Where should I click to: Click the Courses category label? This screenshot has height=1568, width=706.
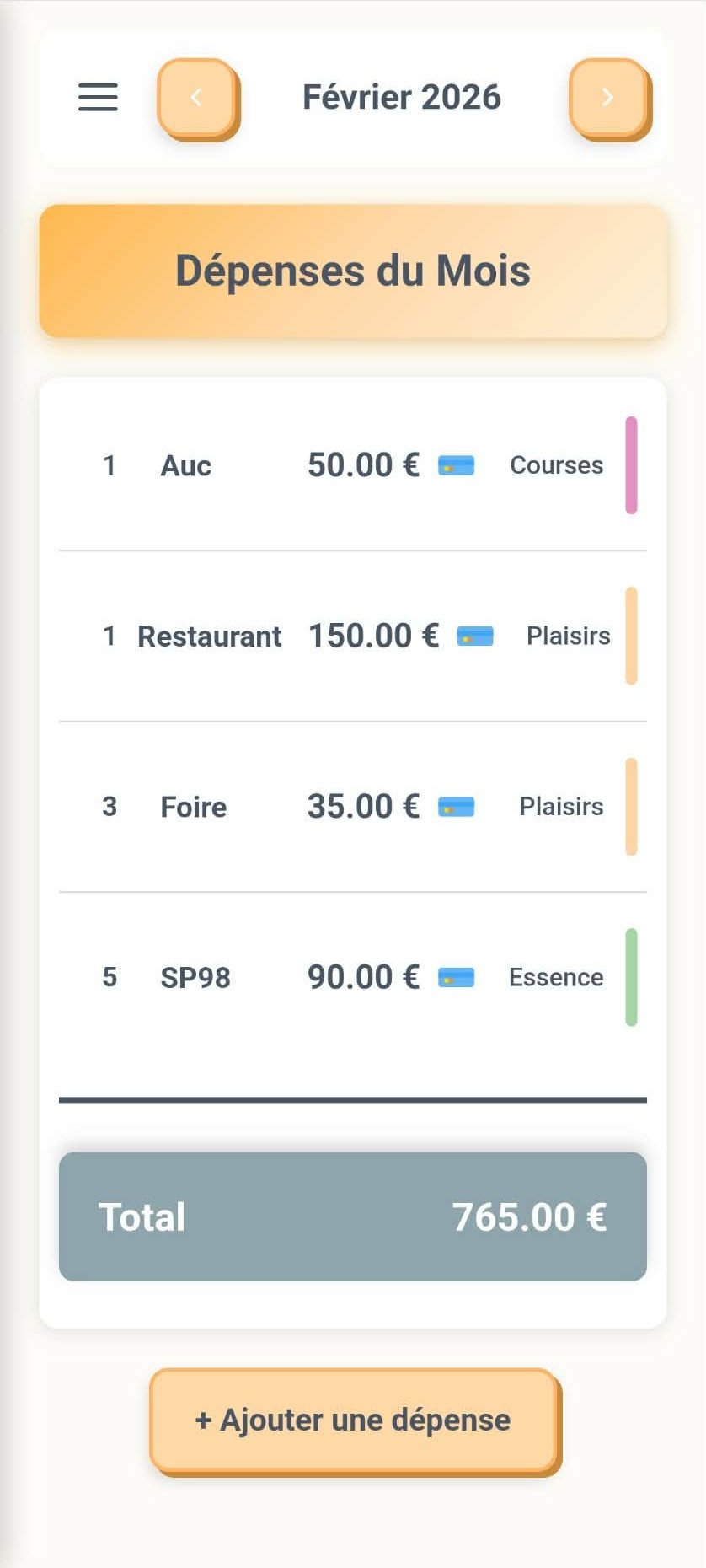coord(557,464)
